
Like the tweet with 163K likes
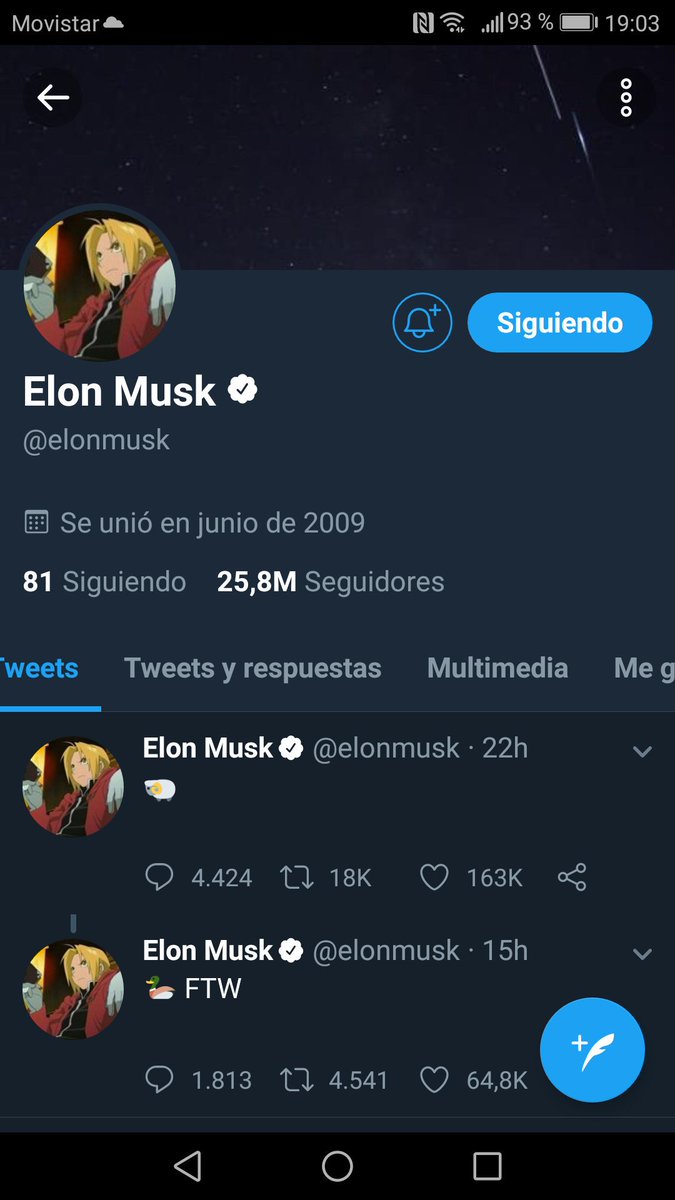coord(434,878)
